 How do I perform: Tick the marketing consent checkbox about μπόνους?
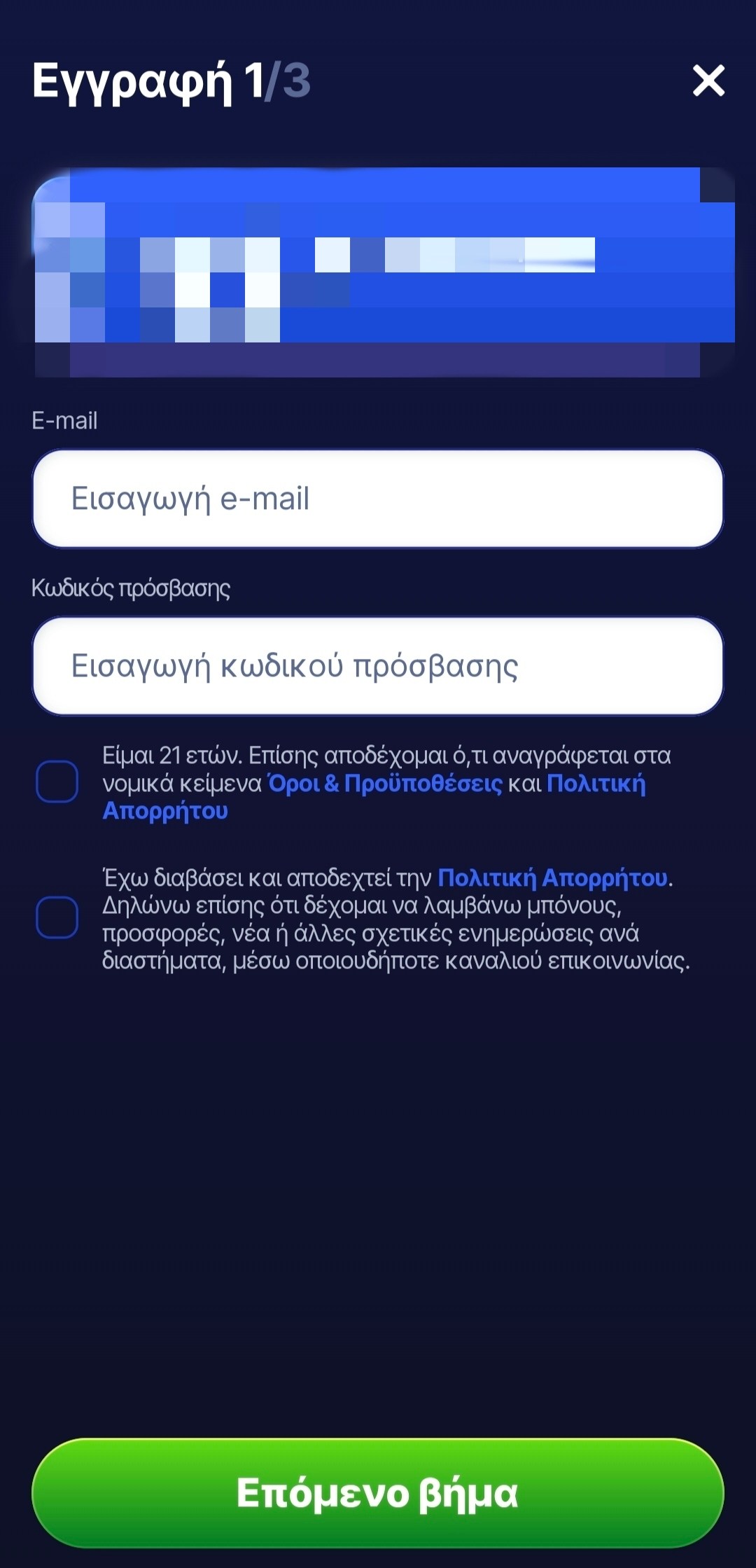(57, 917)
